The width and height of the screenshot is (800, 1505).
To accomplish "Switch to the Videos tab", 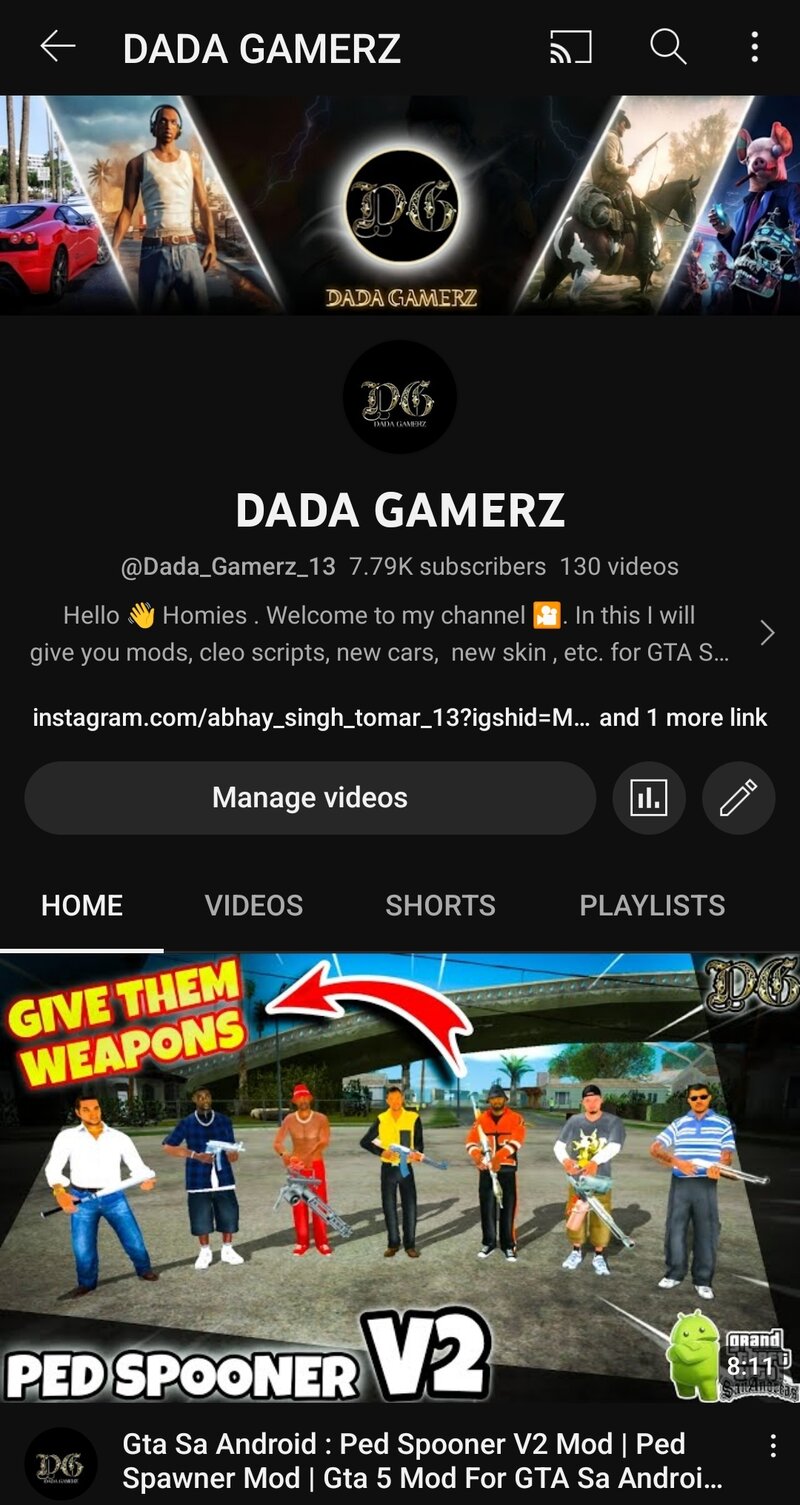I will (254, 906).
